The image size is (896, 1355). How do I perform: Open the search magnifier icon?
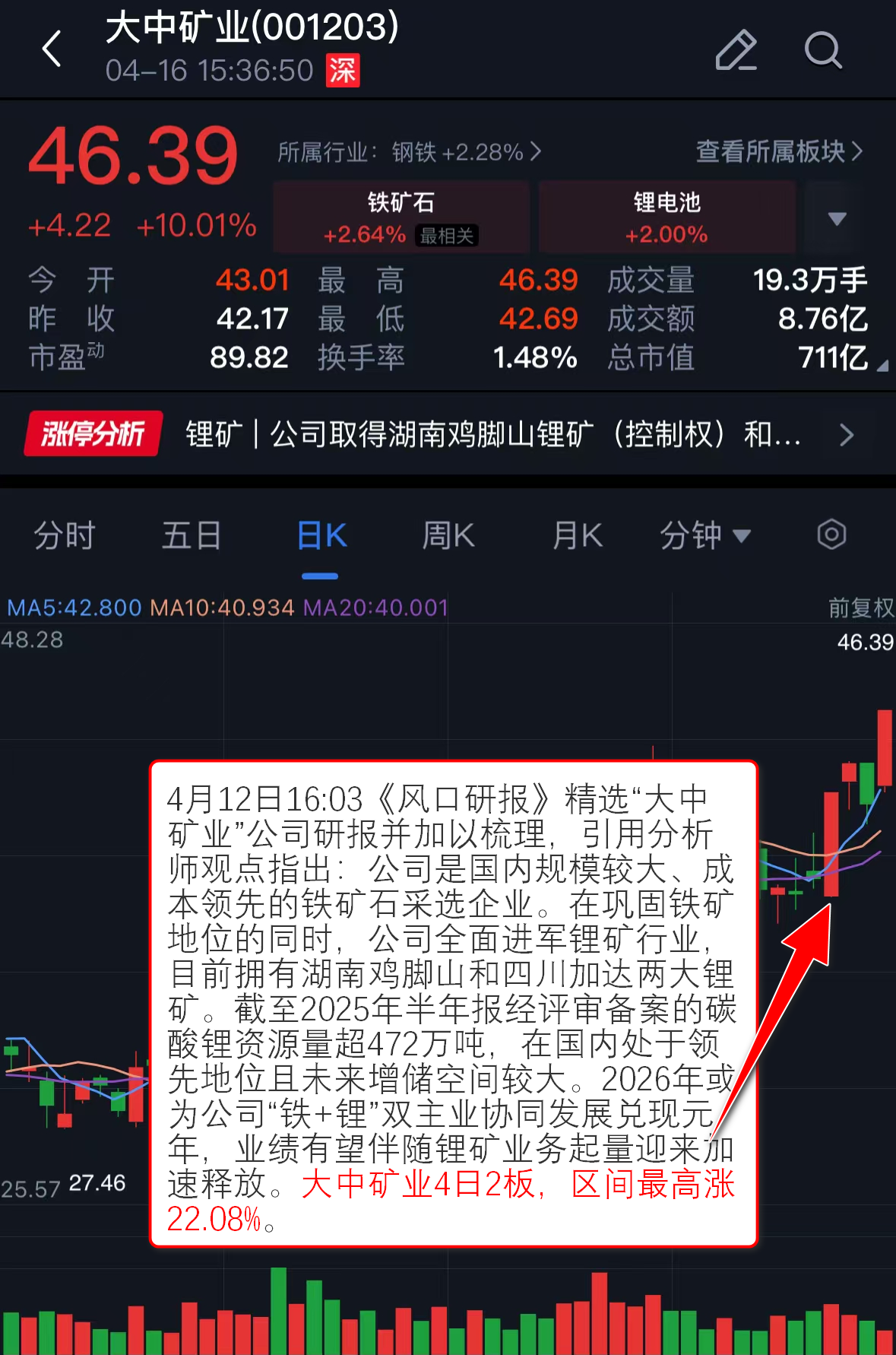(823, 50)
